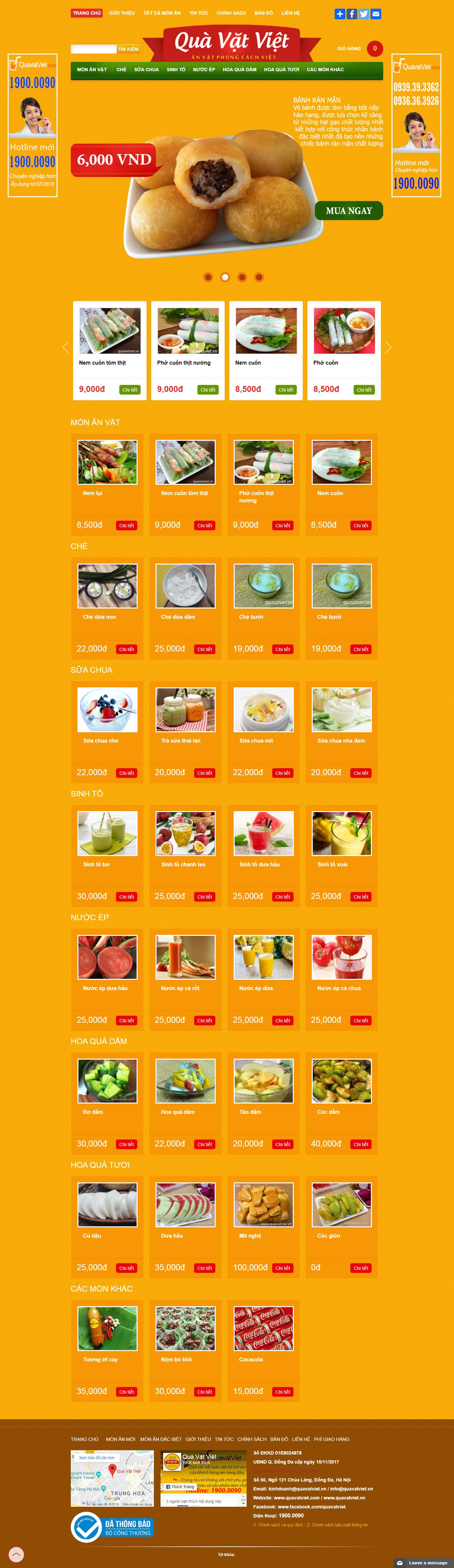View details of Trà sữa thái lan
This screenshot has width=454, height=1568.
point(204,773)
